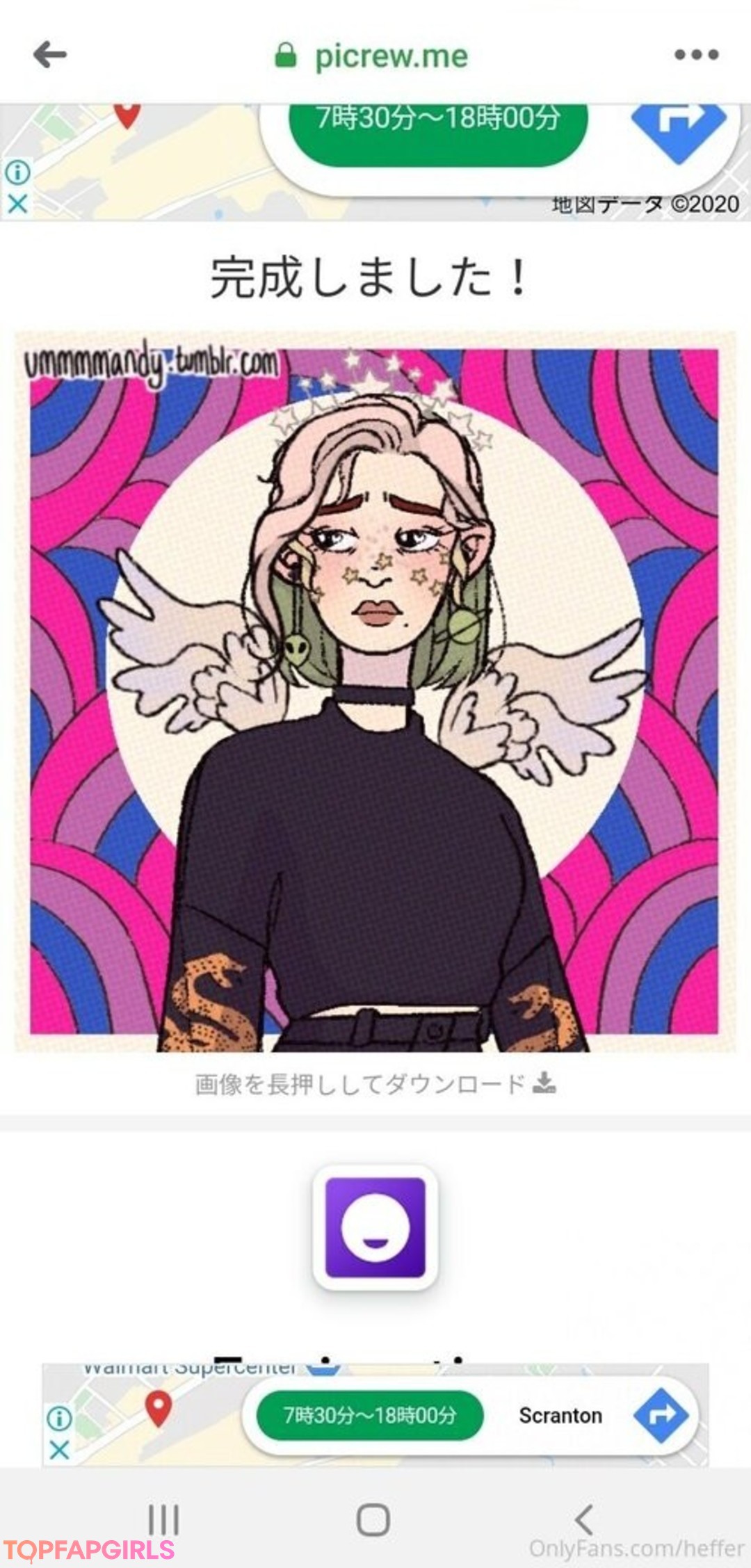
Task: Open the browser overflow menu
Action: 696,54
